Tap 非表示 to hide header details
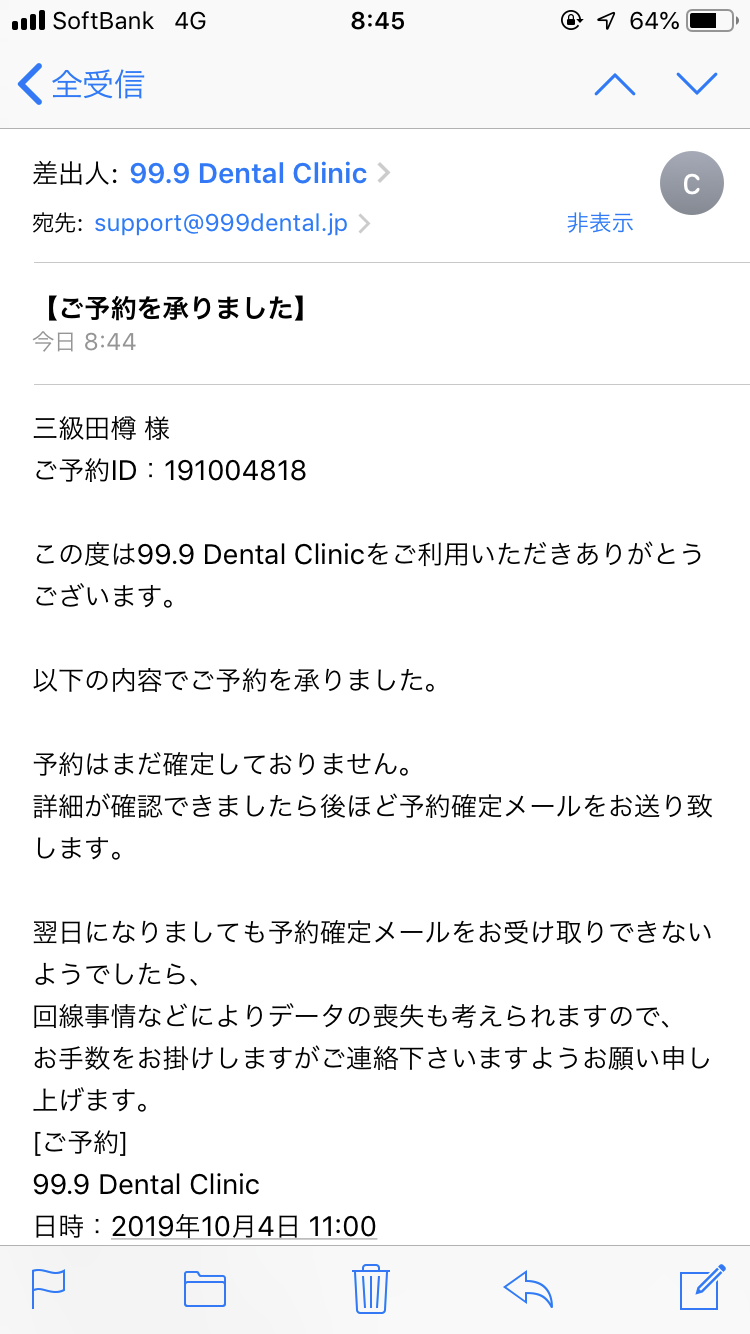Screen dimensions: 750x1334 point(600,223)
